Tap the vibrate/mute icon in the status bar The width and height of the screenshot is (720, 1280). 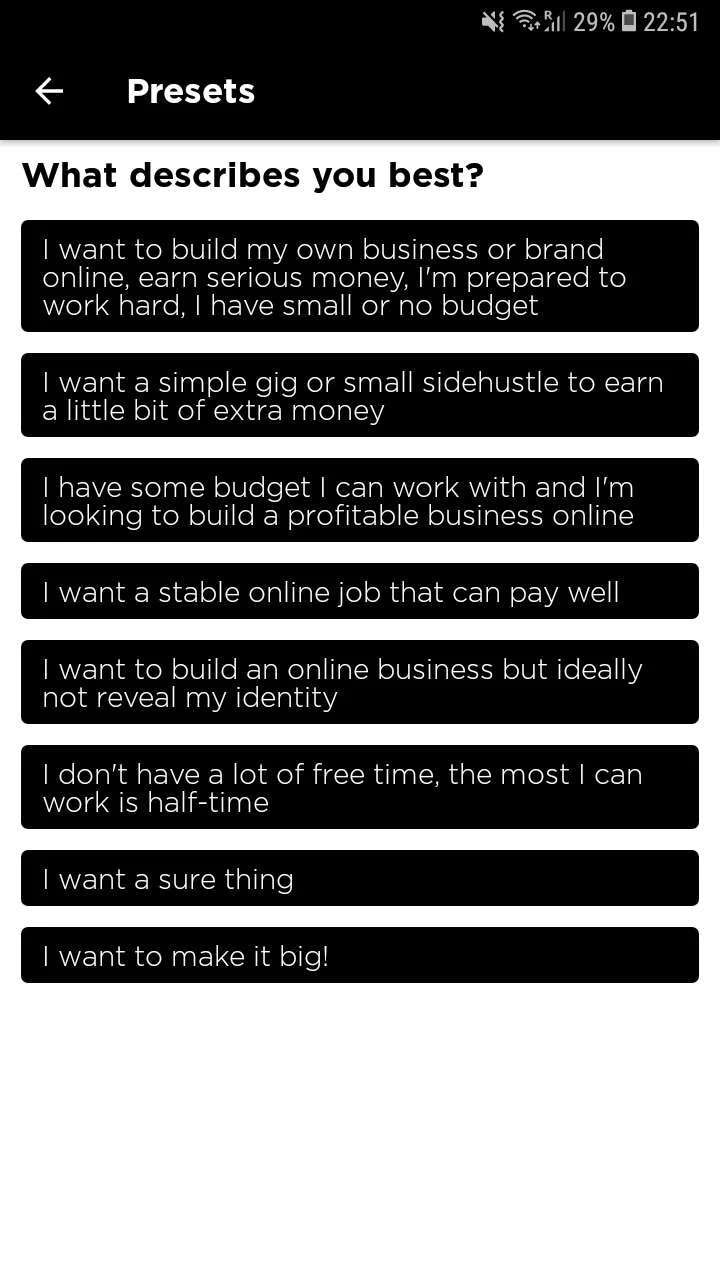(x=492, y=20)
